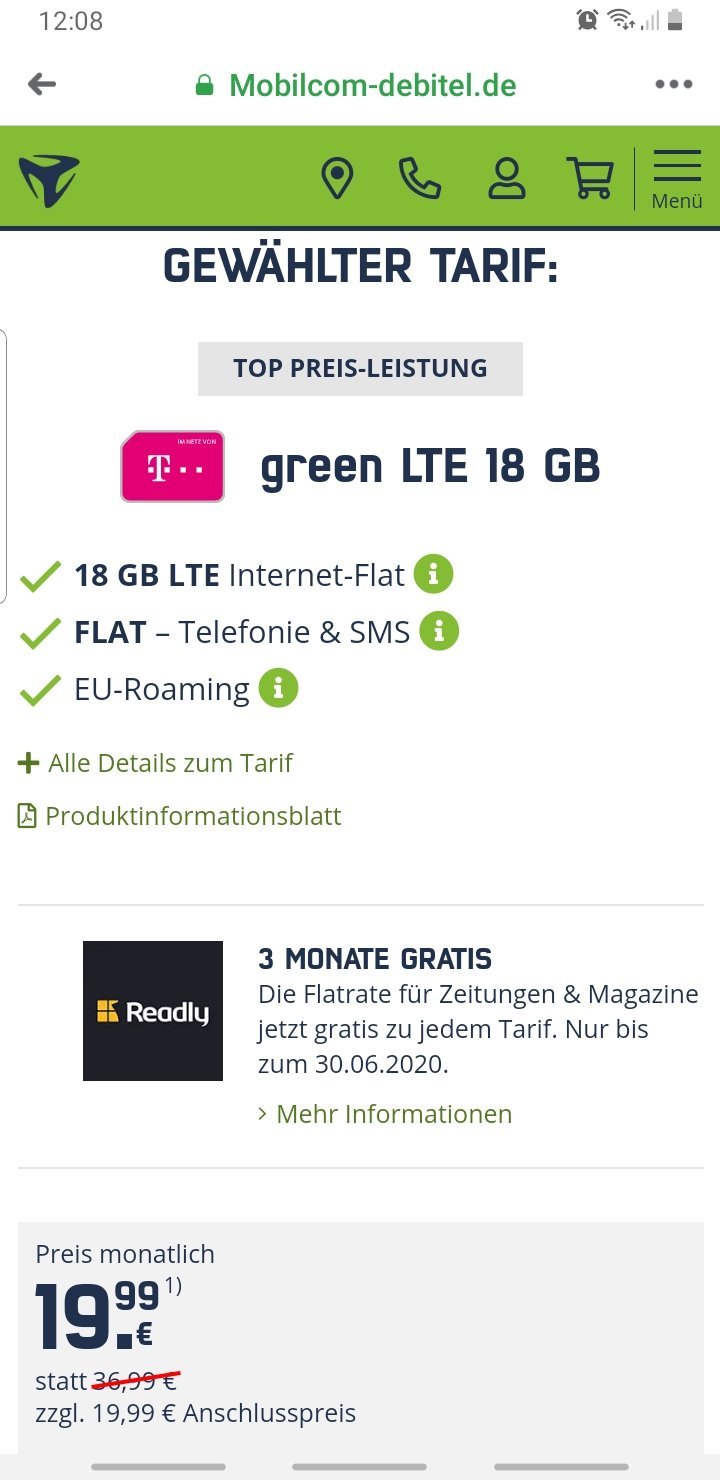Open the store locator pin
The height and width of the screenshot is (1480, 720).
[x=337, y=179]
